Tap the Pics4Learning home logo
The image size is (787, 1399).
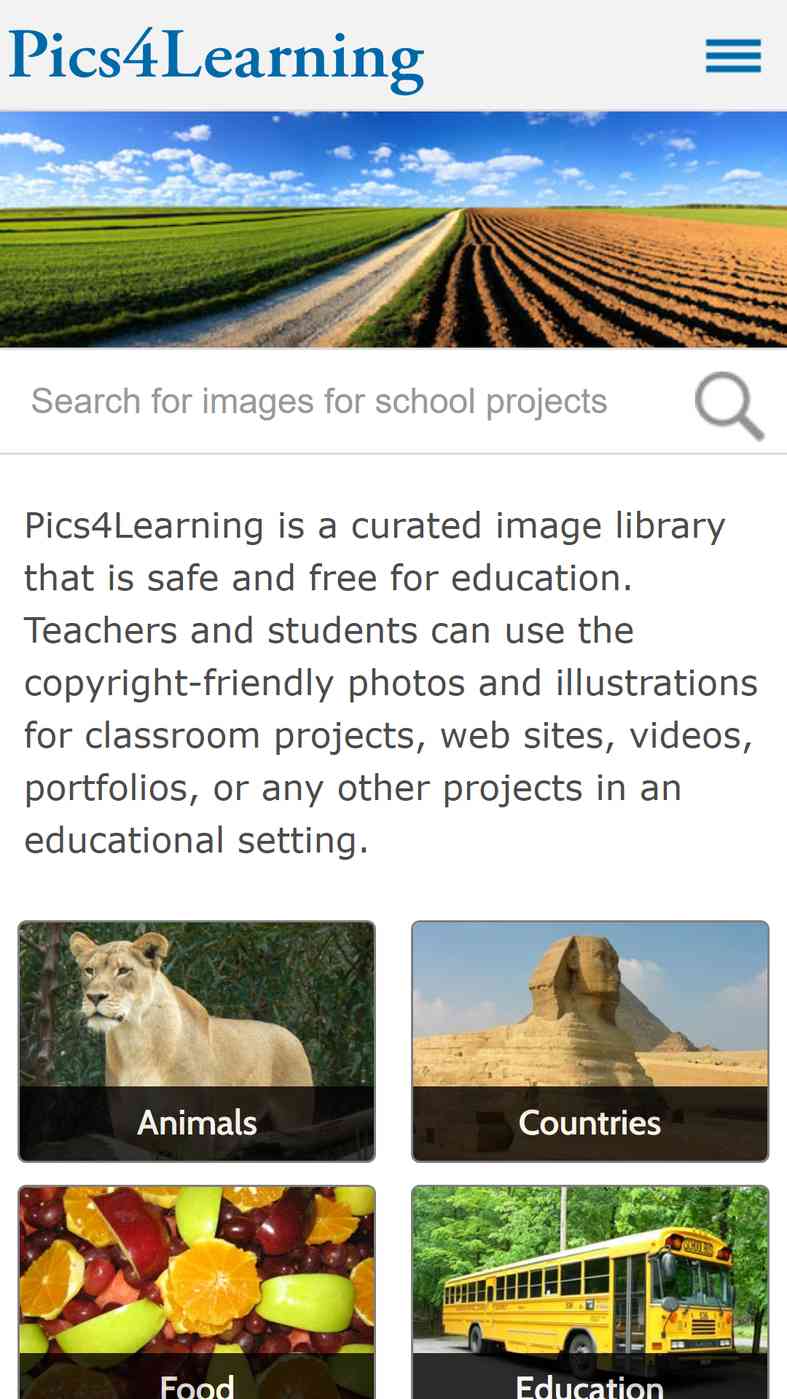[217, 56]
